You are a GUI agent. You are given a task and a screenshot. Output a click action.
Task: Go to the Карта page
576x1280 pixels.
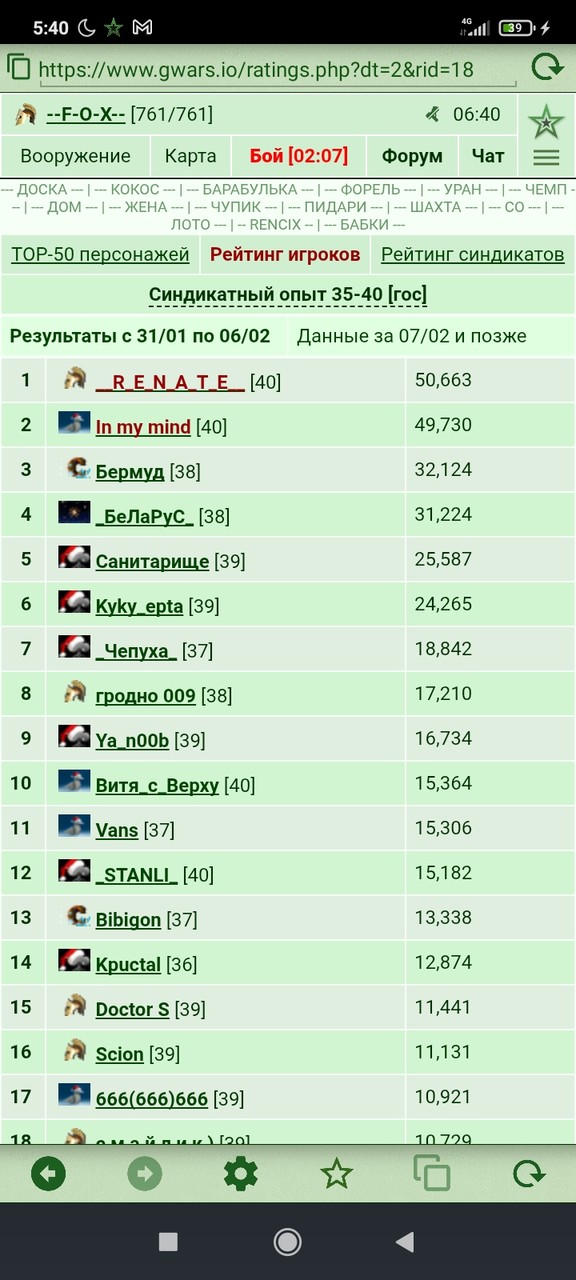coord(190,156)
